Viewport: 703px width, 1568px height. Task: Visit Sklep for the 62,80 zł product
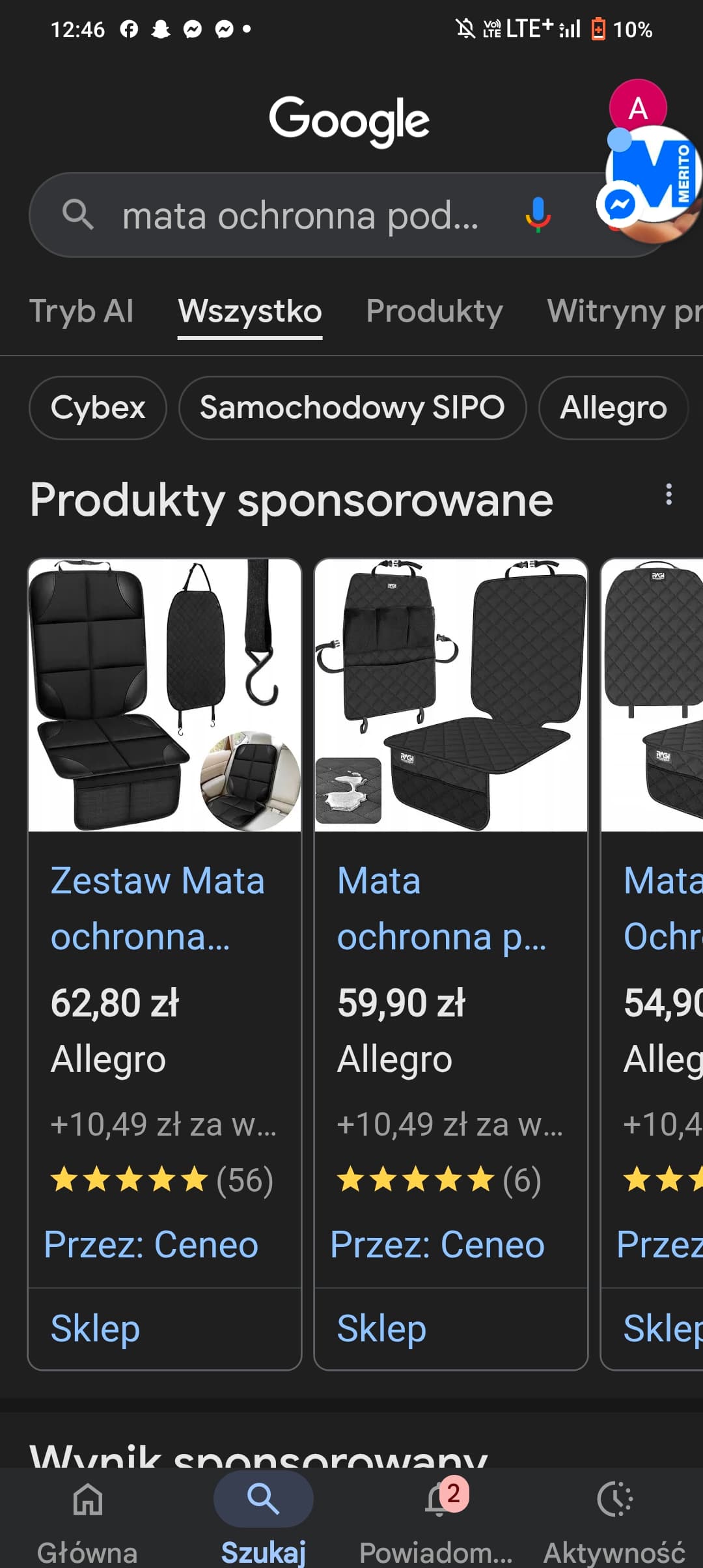pyautogui.click(x=96, y=1328)
